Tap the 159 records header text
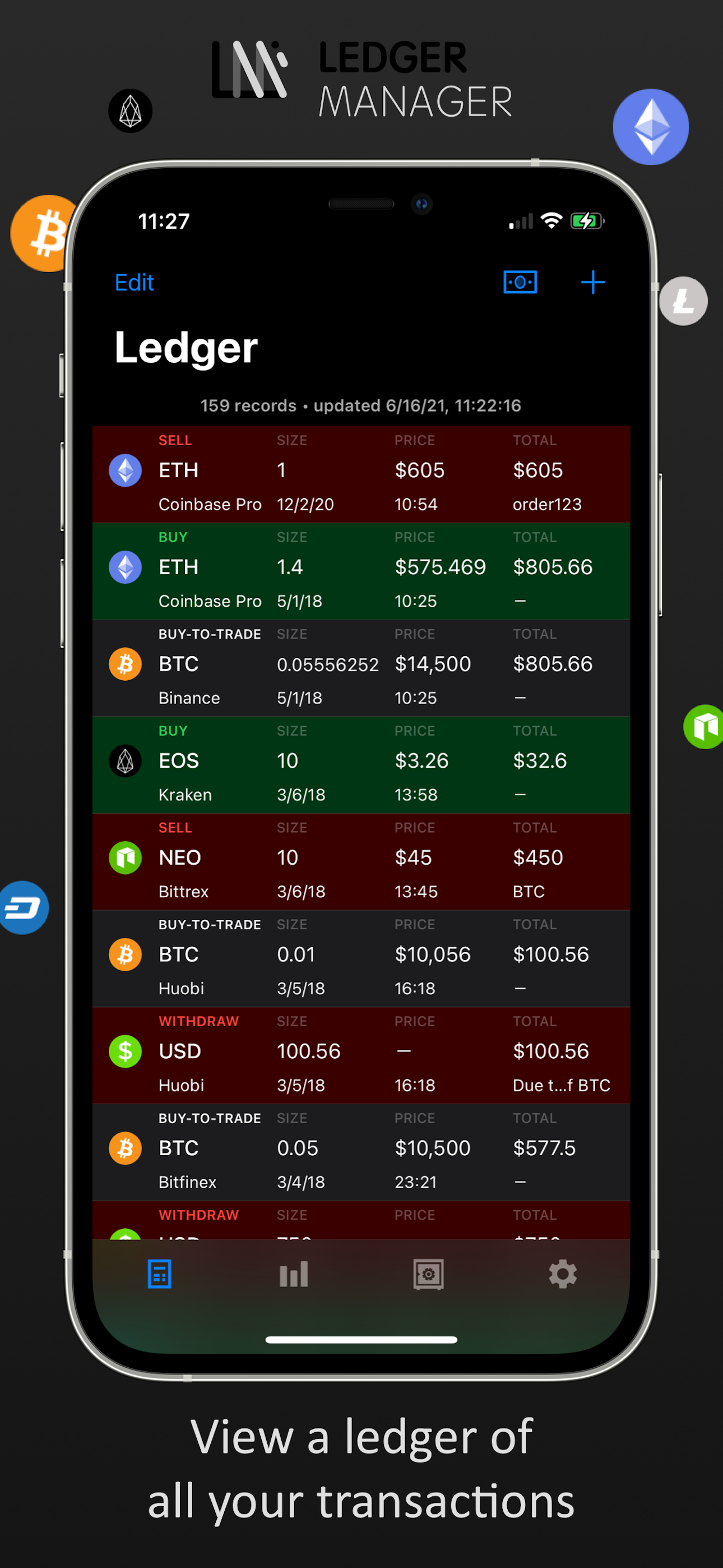Image resolution: width=723 pixels, height=1568 pixels. tap(361, 405)
